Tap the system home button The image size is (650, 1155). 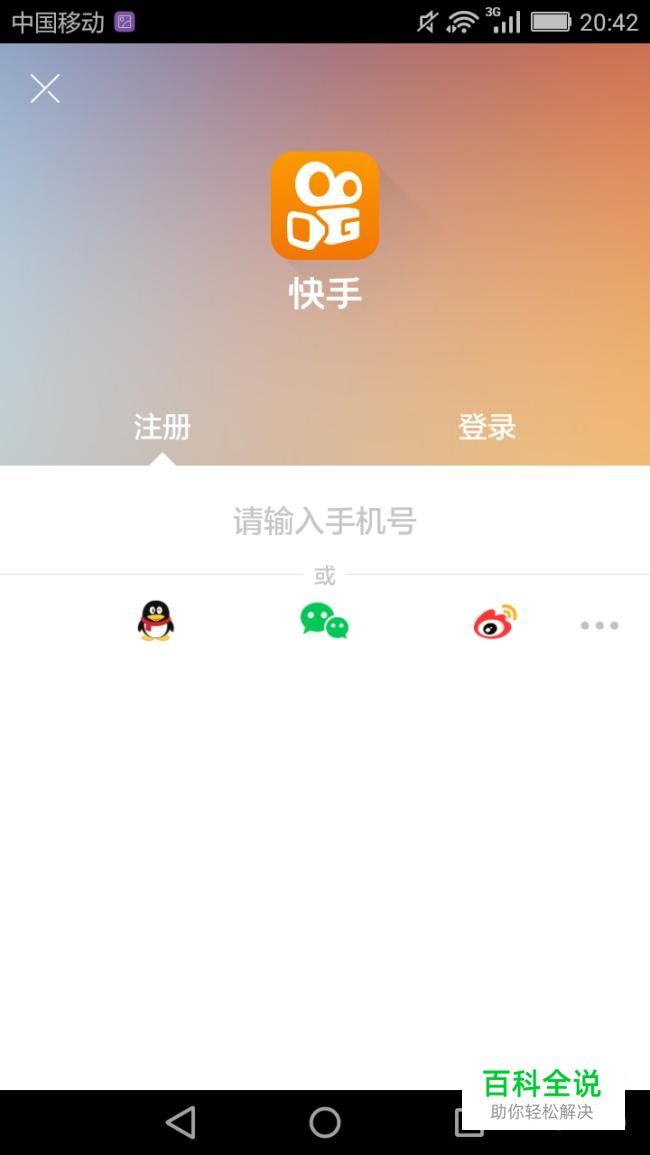pos(325,1122)
